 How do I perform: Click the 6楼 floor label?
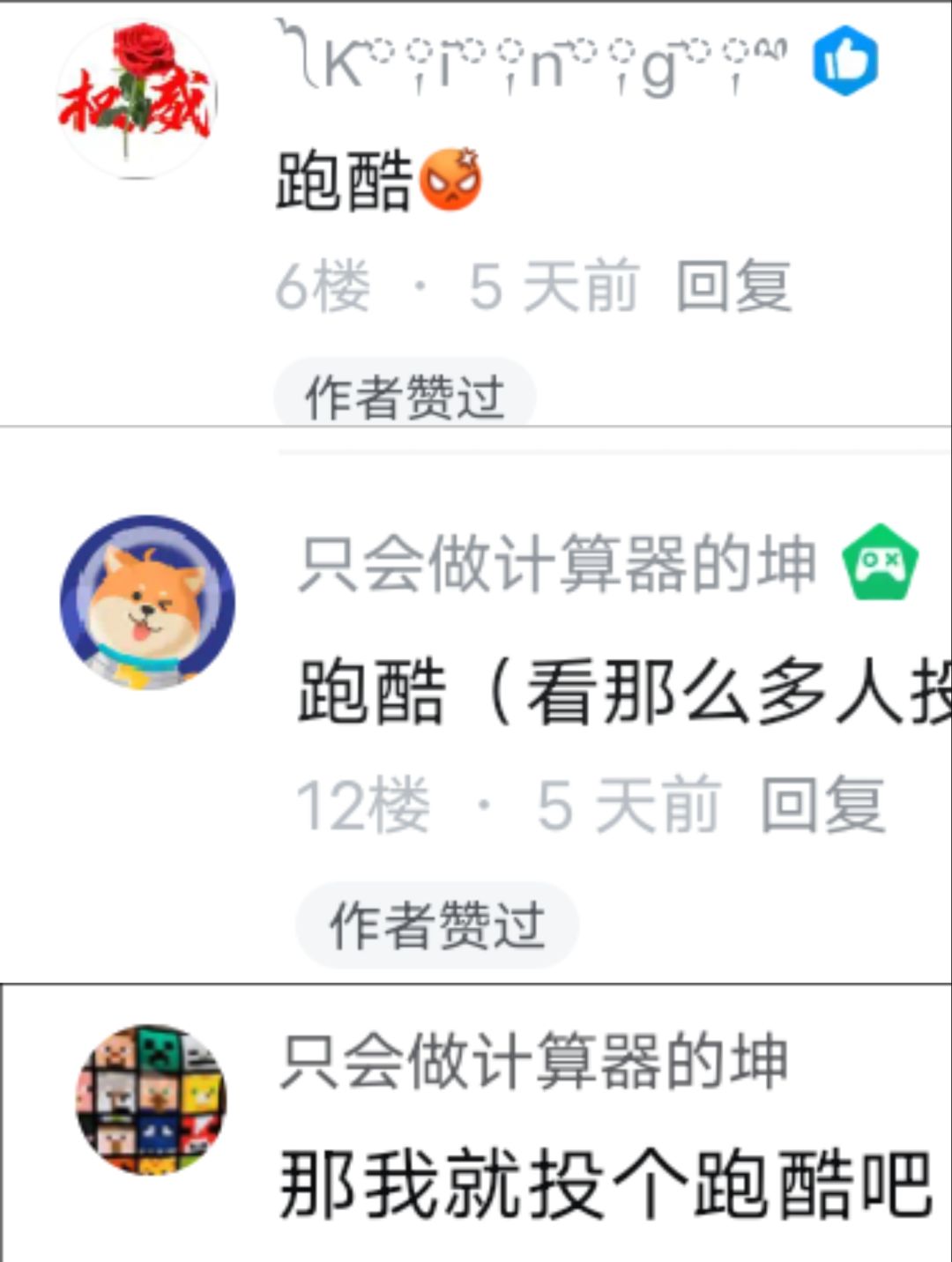[x=323, y=285]
